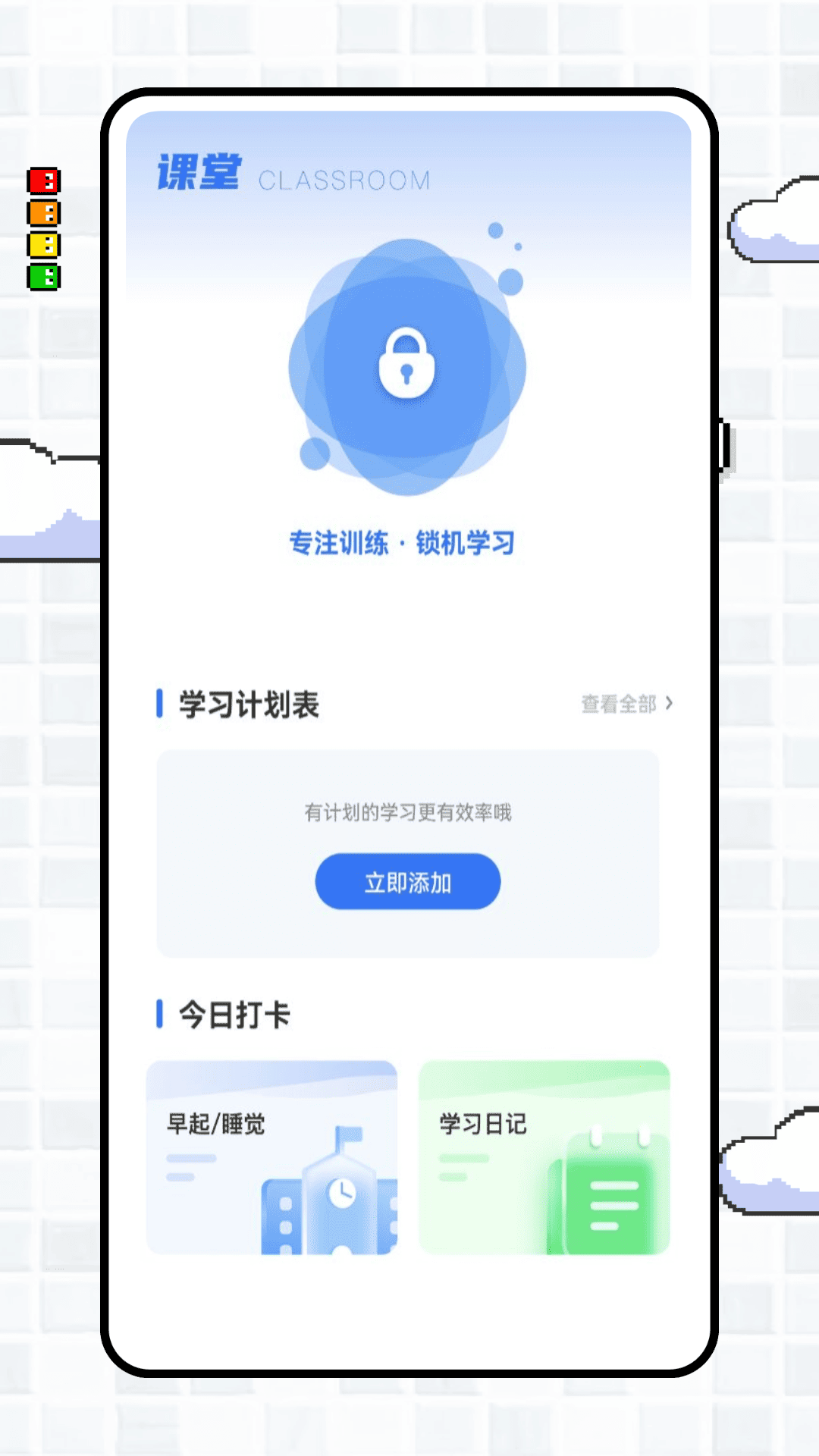Expand 查看全部 using the chevron arrow

pyautogui.click(x=668, y=704)
